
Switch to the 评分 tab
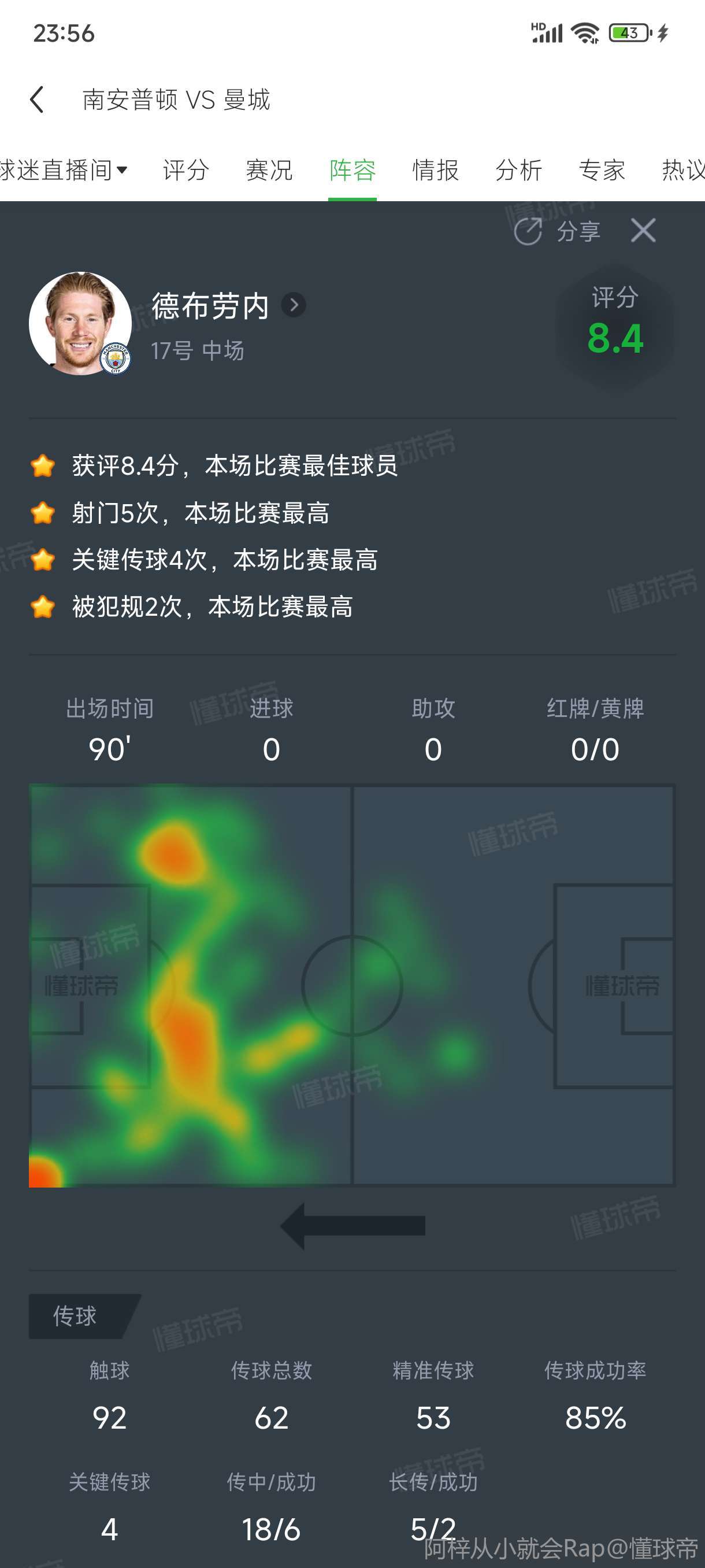coord(185,170)
